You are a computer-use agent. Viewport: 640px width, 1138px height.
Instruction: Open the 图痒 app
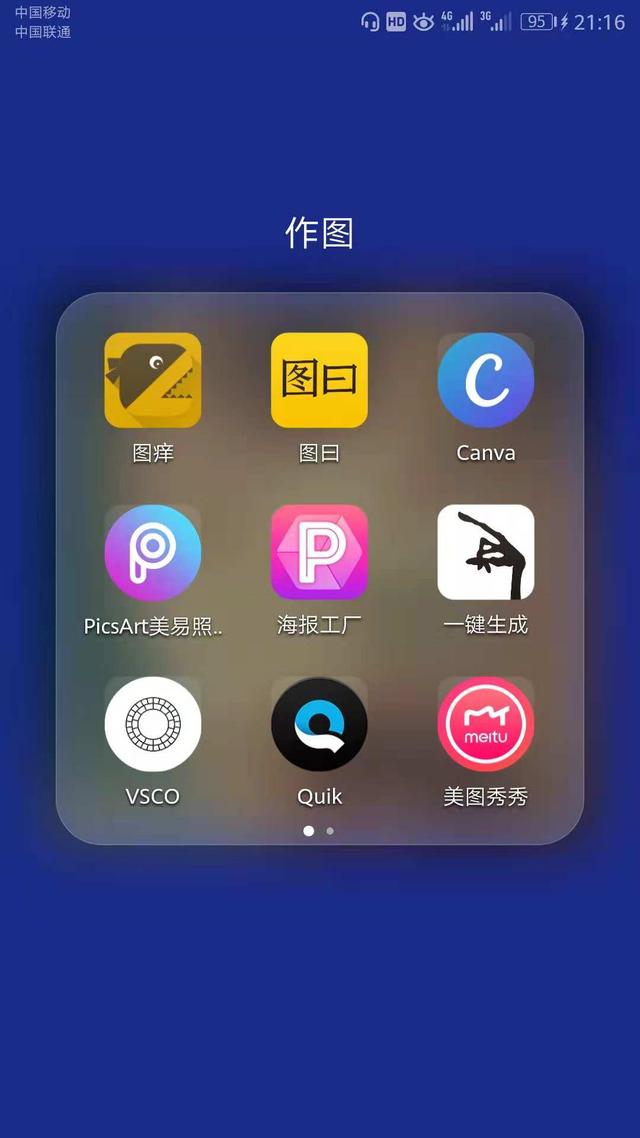152,380
